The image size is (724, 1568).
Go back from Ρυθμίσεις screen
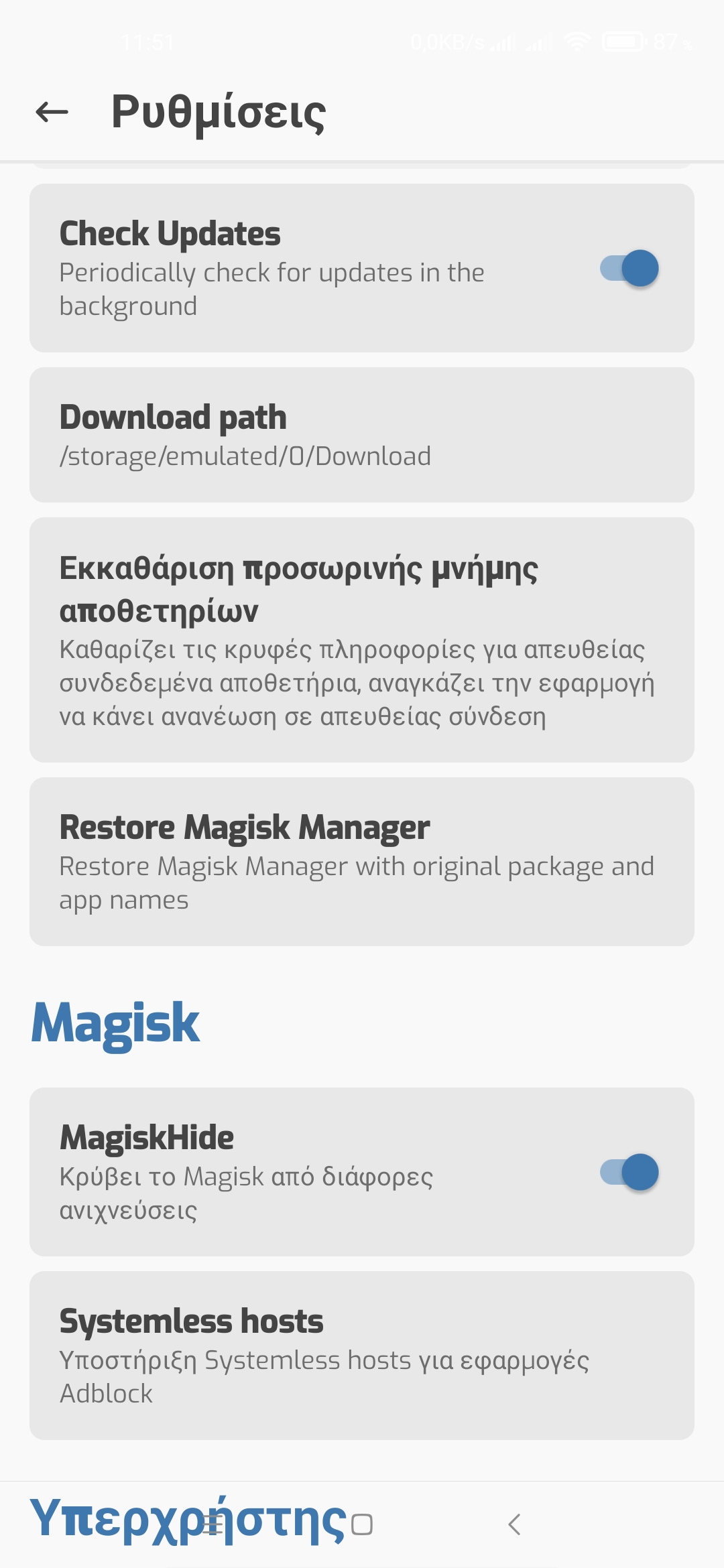click(x=52, y=112)
